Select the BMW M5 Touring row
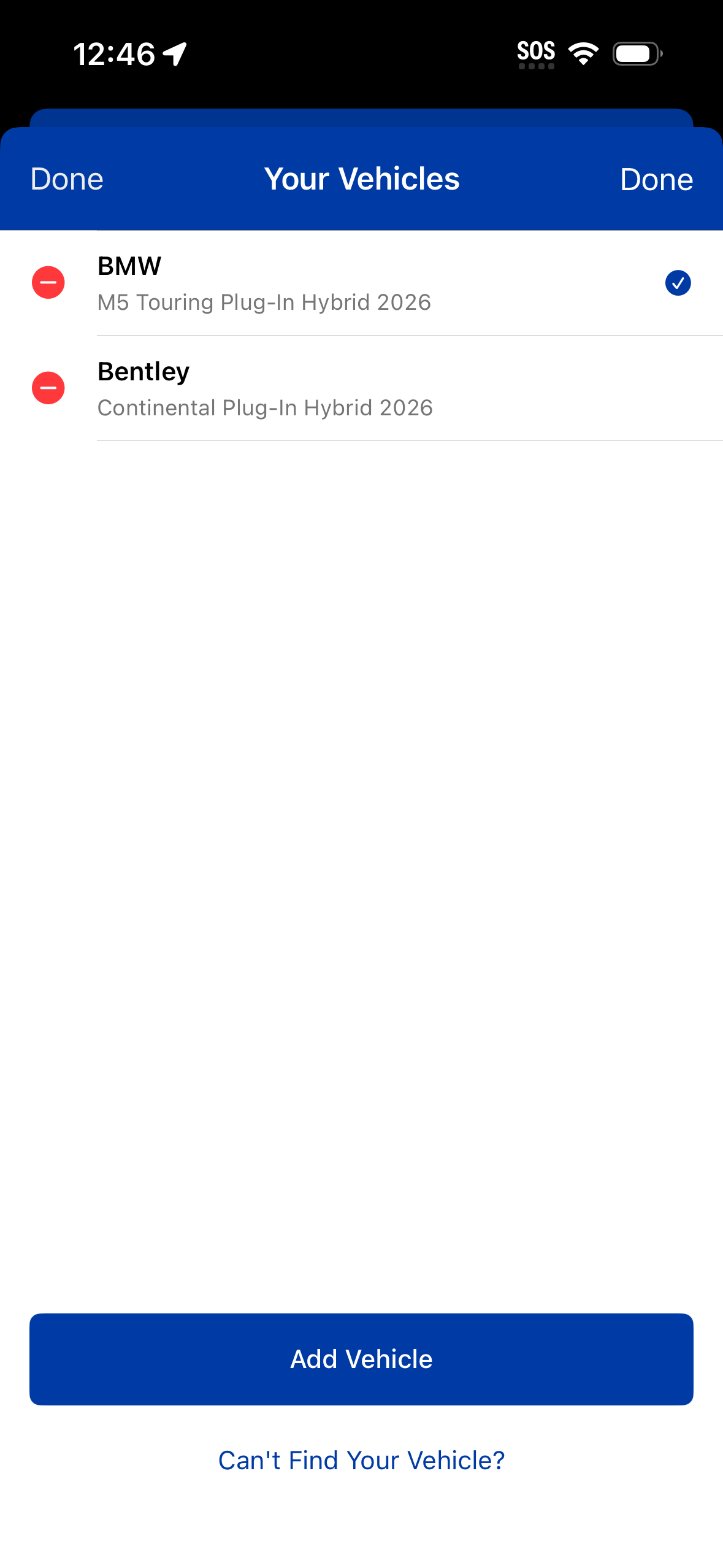Viewport: 723px width, 1568px height. click(x=368, y=283)
